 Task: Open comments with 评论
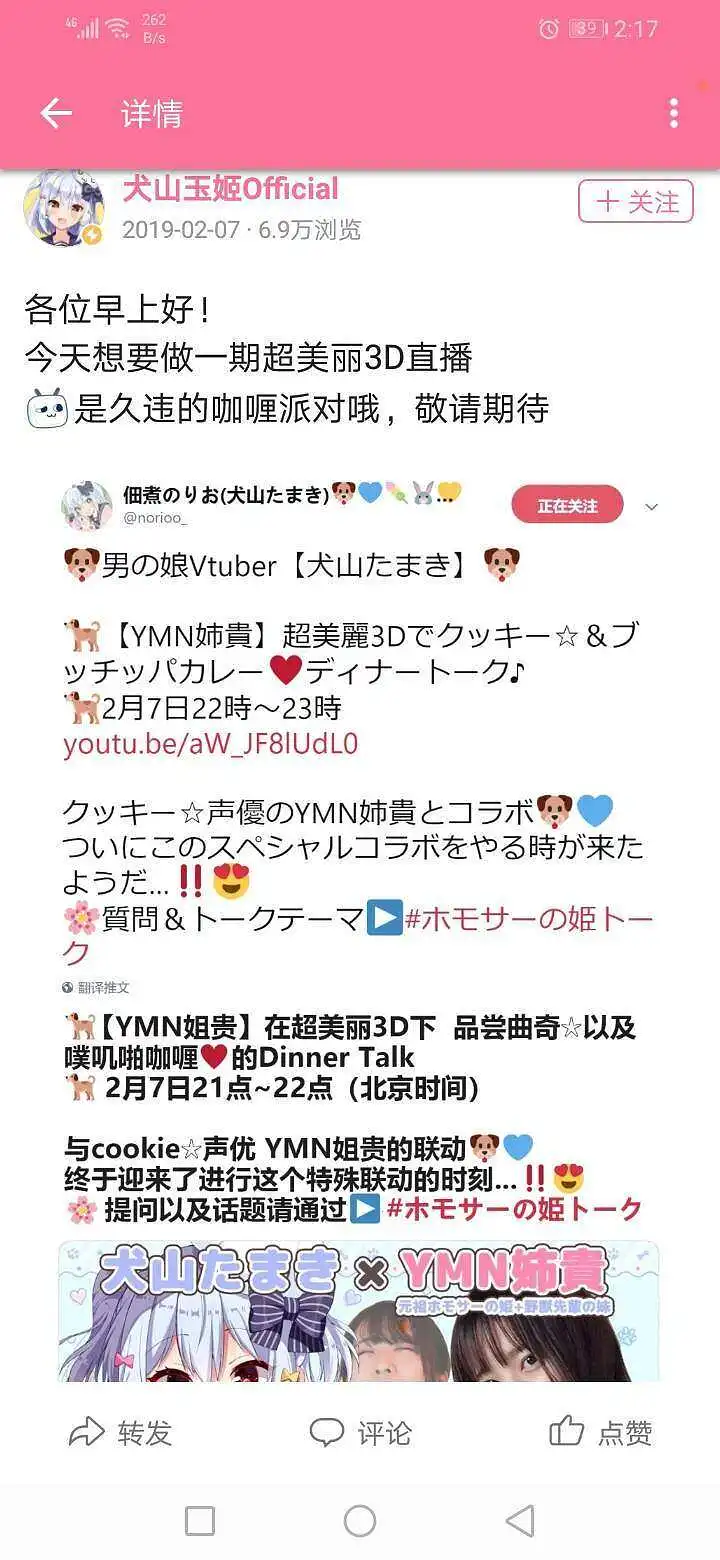(360, 1432)
